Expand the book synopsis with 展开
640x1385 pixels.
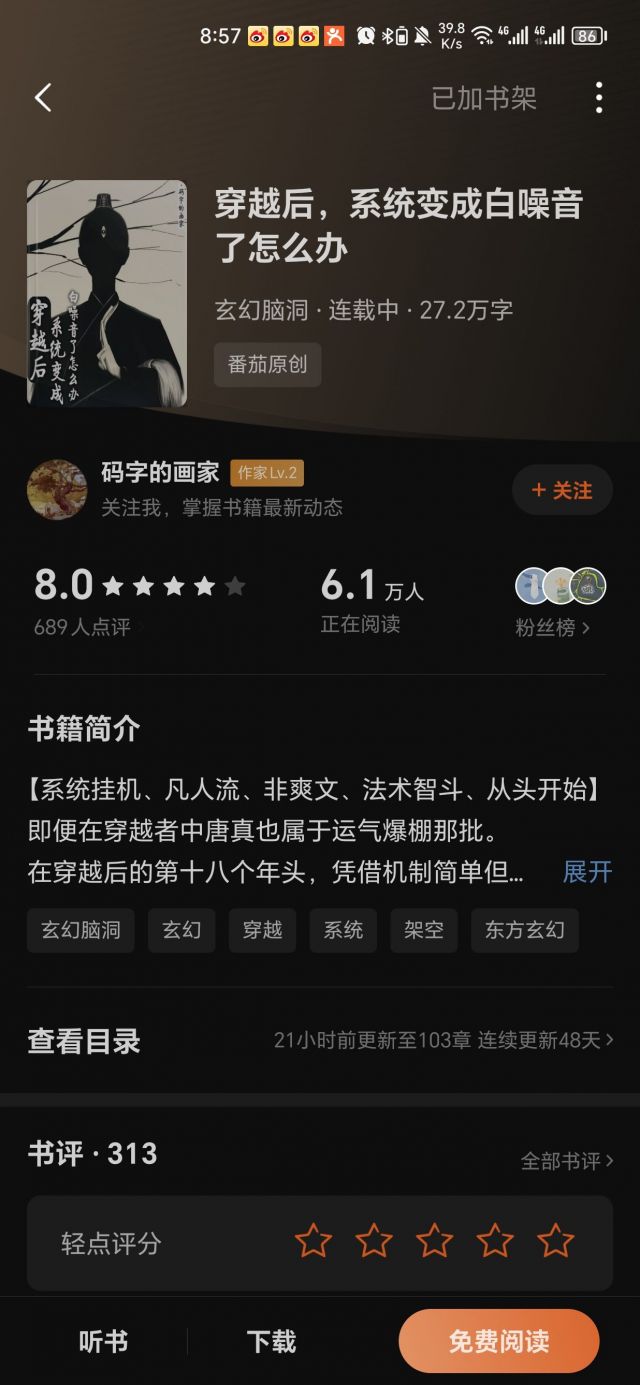[x=587, y=871]
